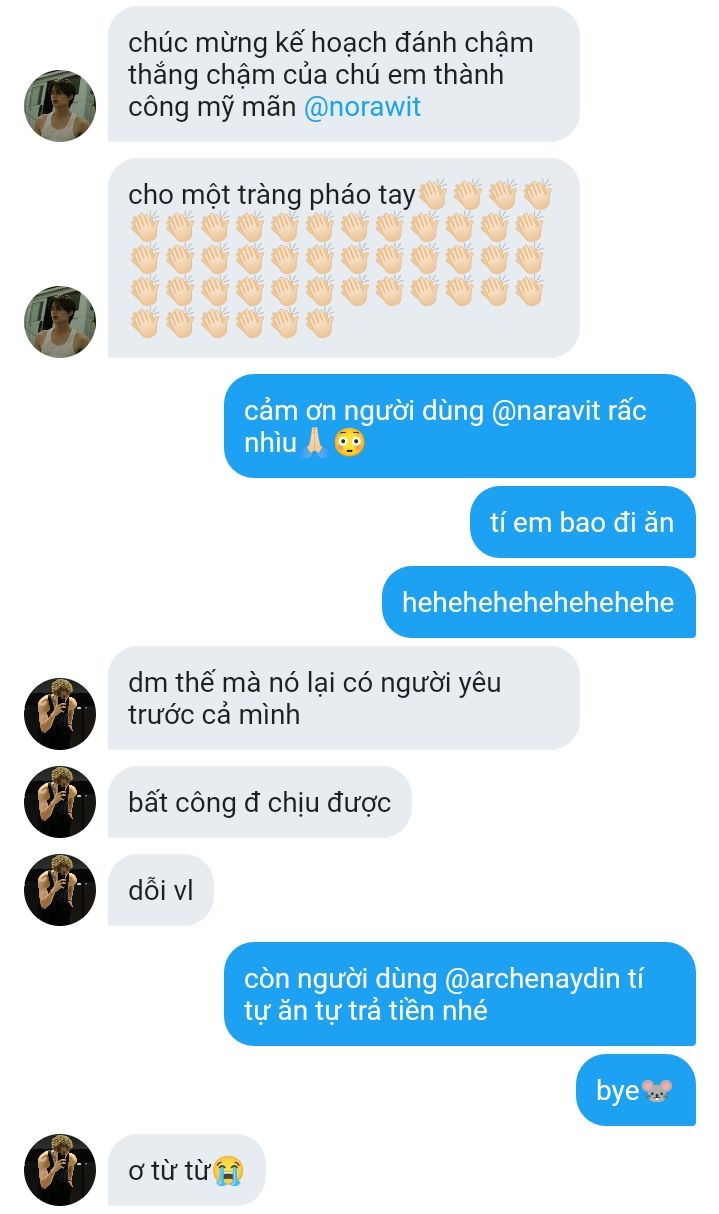
Task: Tap avatar beside the "chúc mừng kế hoạch" message
Action: 60,106
